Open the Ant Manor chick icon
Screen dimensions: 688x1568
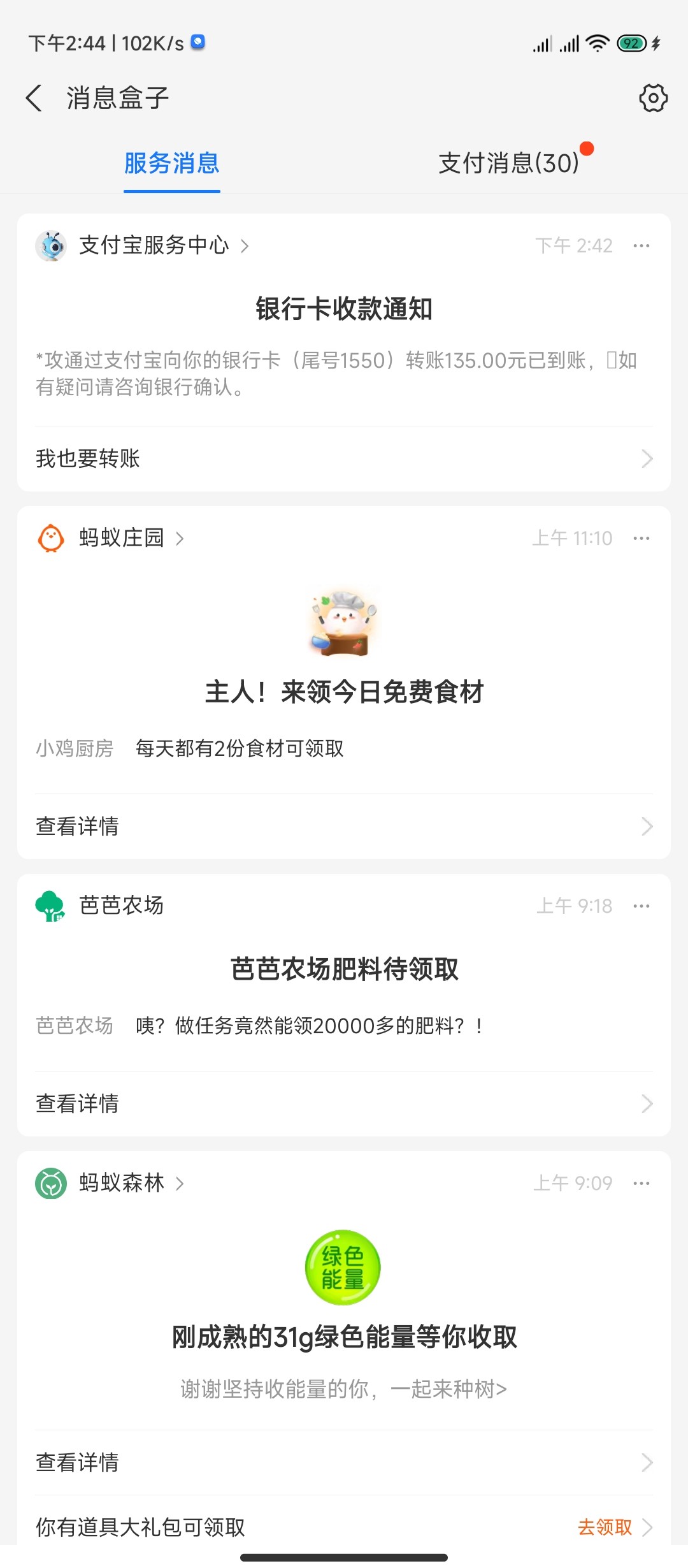point(52,537)
